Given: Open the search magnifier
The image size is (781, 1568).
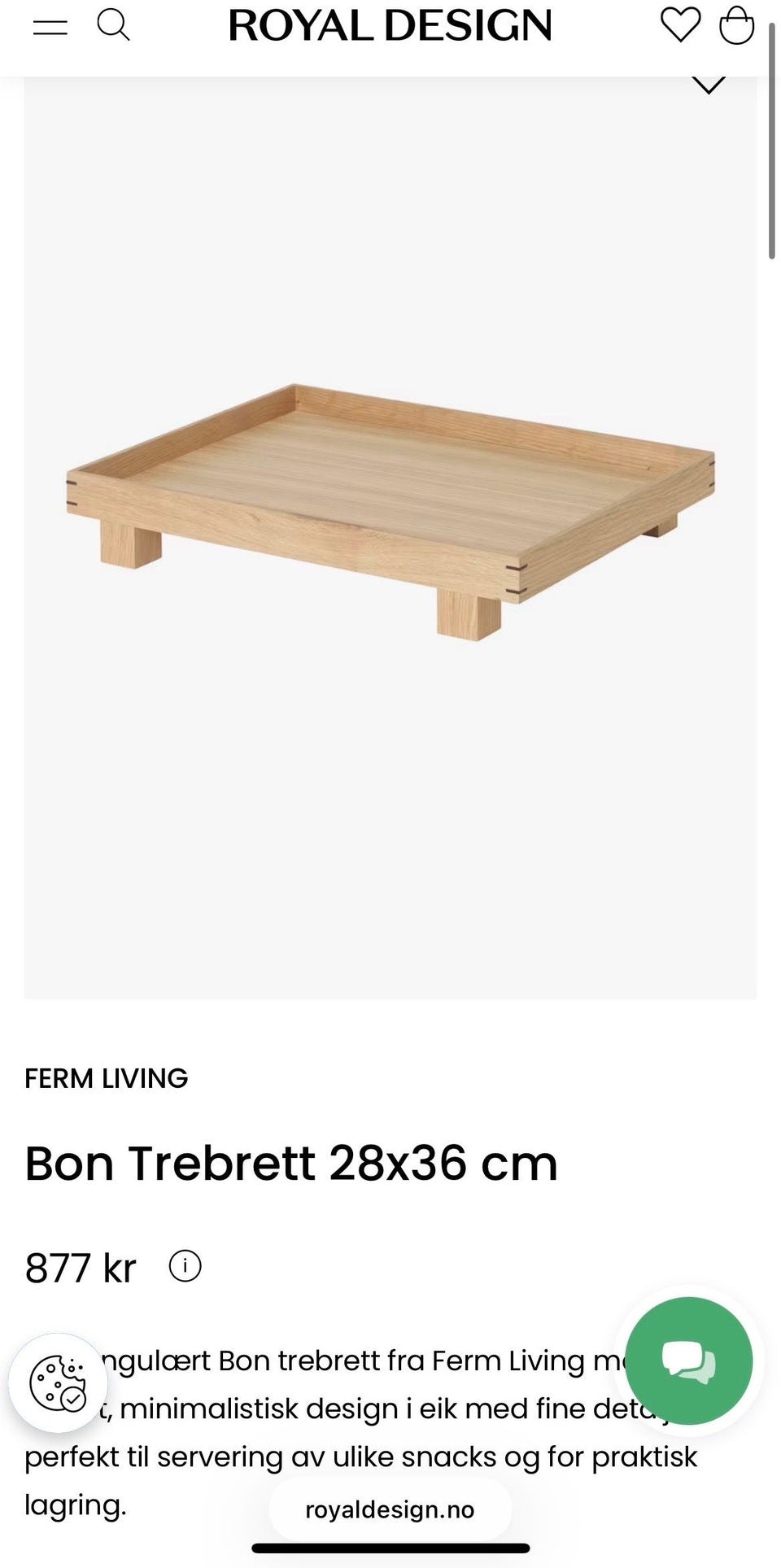Looking at the screenshot, I should 113,24.
